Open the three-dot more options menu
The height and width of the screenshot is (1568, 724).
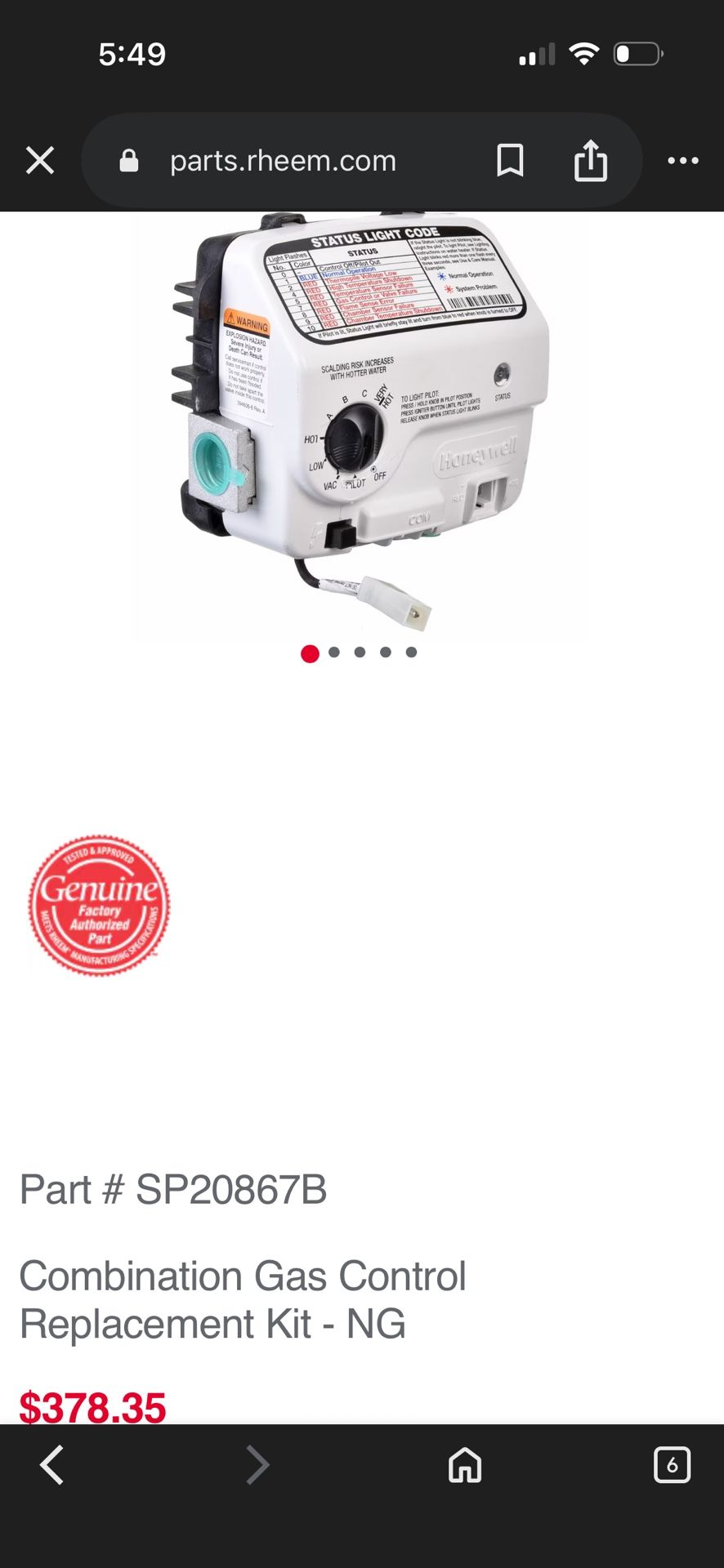pyautogui.click(x=683, y=161)
